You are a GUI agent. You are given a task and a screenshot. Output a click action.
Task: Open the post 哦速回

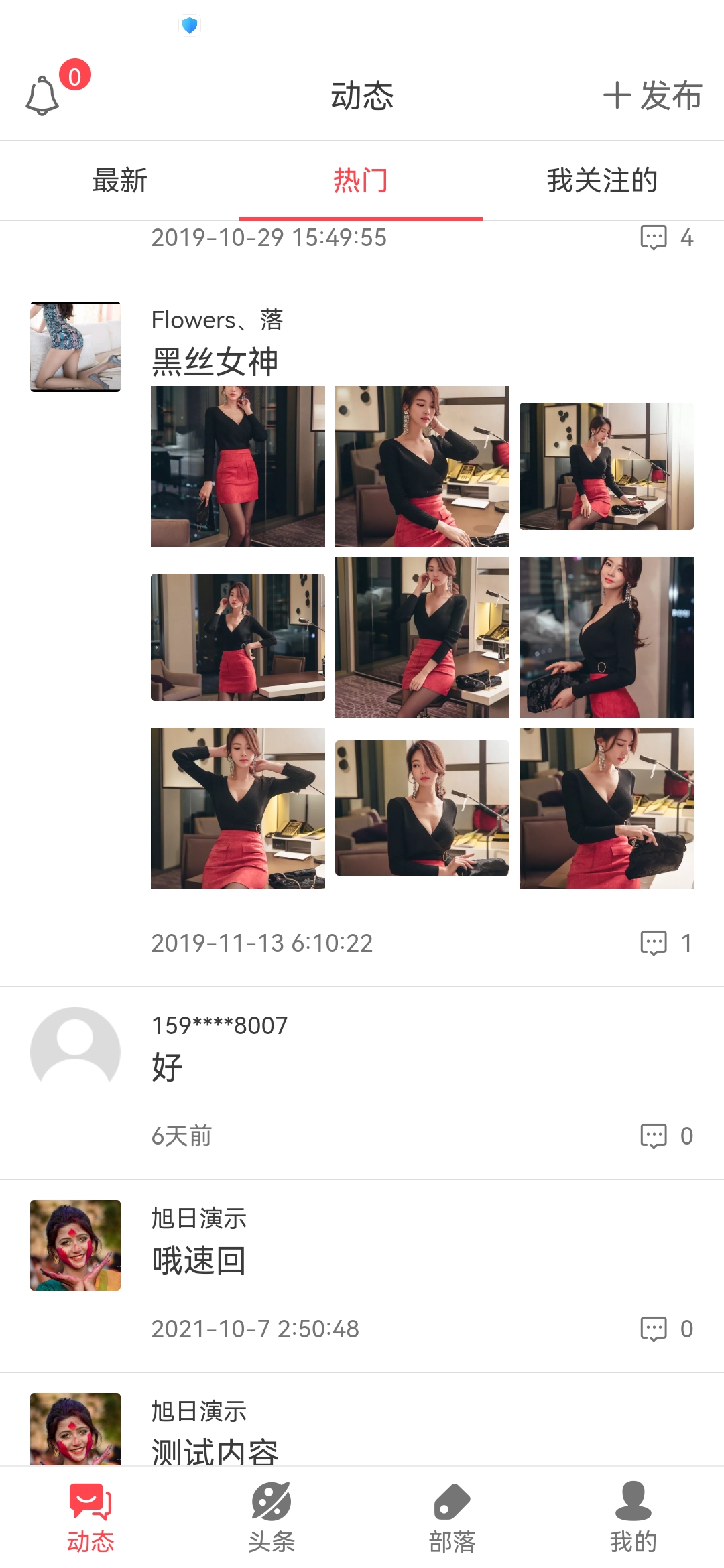[x=199, y=1260]
